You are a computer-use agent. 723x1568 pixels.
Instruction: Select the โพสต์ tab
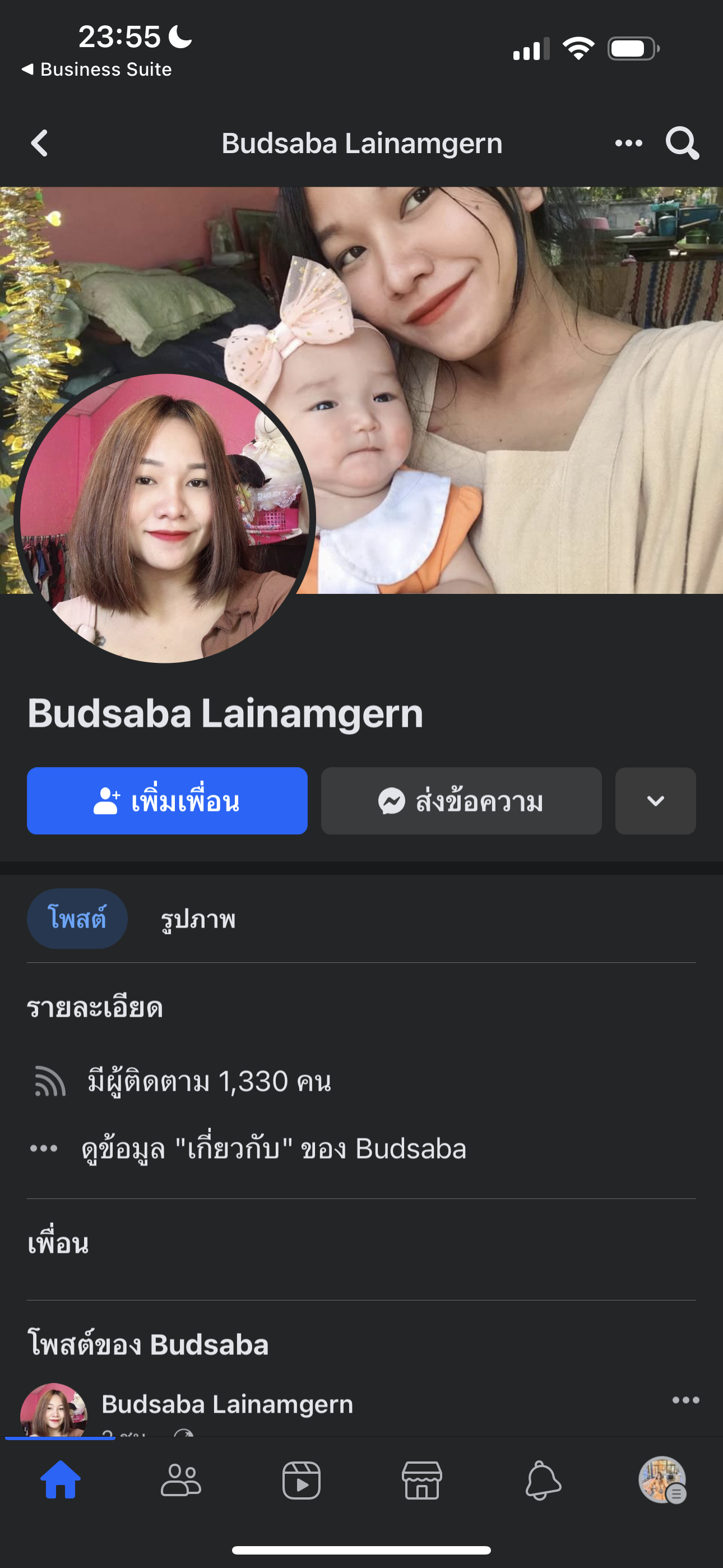(x=77, y=919)
